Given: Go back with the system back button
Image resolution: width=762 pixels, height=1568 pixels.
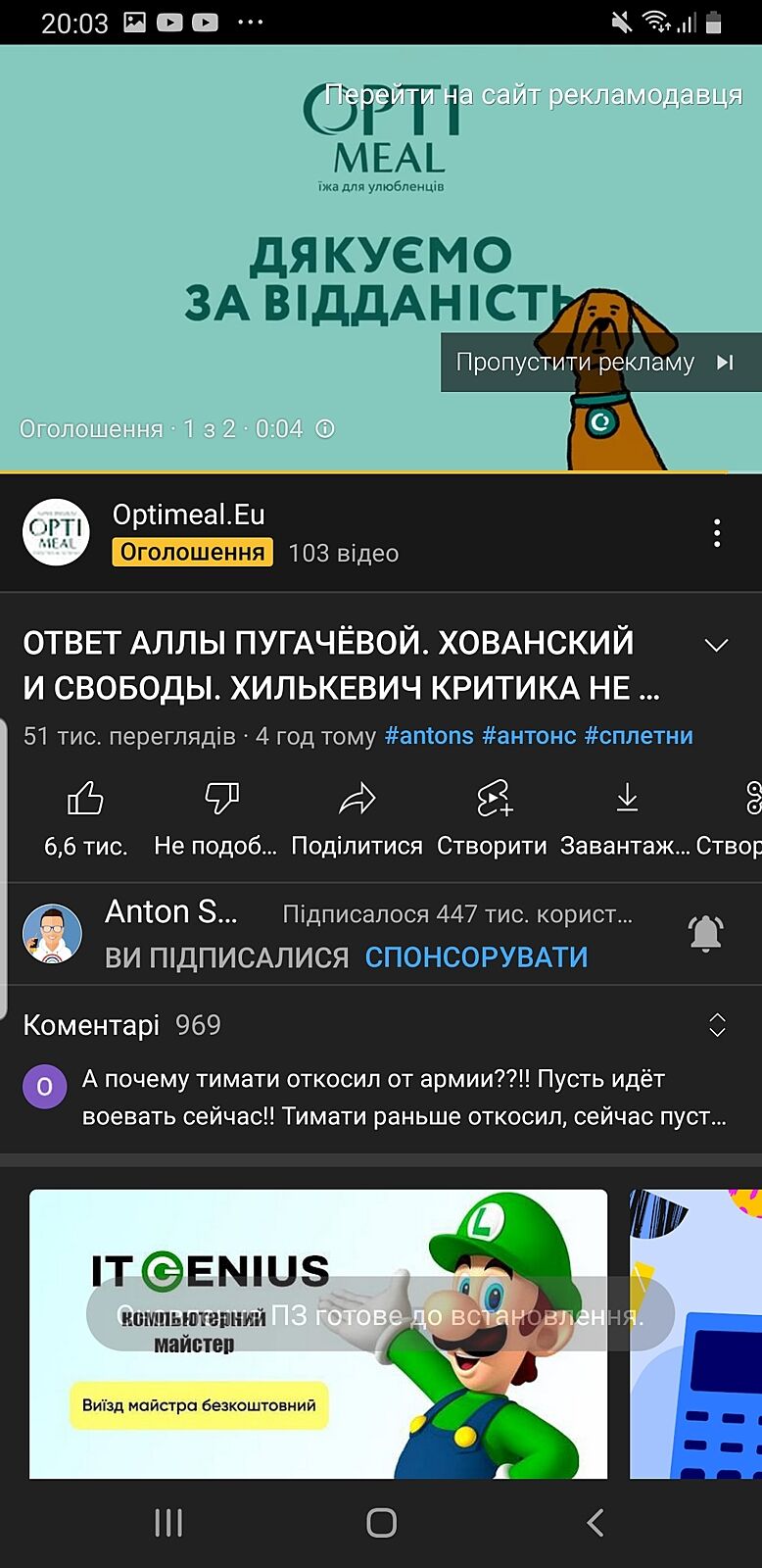Looking at the screenshot, I should 595,1523.
